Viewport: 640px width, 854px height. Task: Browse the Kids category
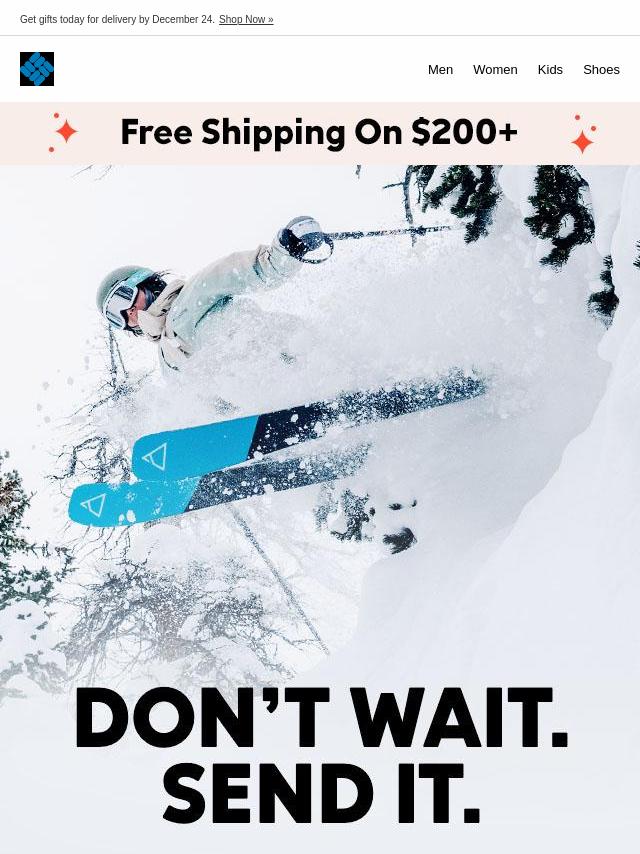(x=550, y=70)
